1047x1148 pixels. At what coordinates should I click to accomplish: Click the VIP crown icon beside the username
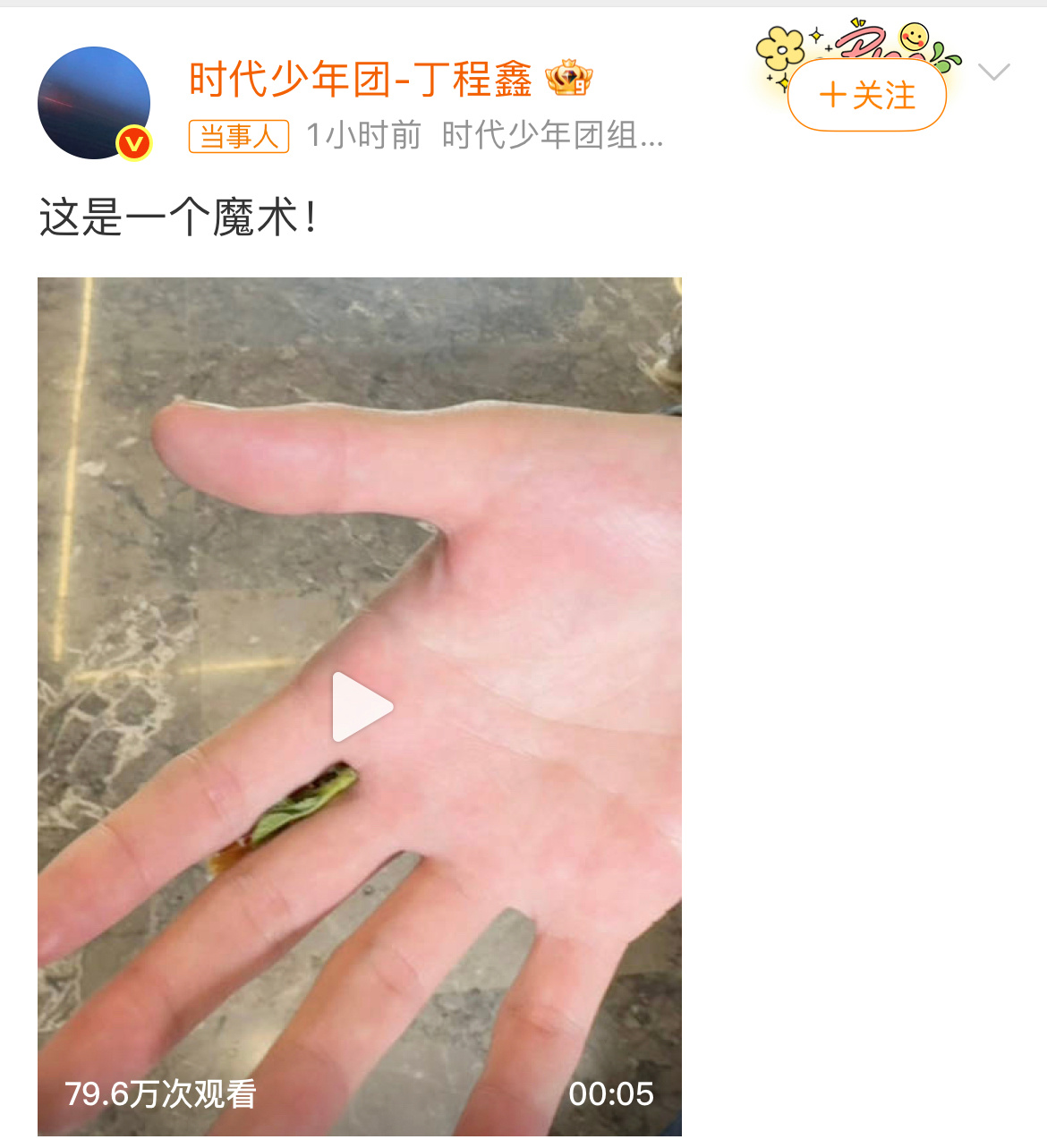pyautogui.click(x=569, y=82)
